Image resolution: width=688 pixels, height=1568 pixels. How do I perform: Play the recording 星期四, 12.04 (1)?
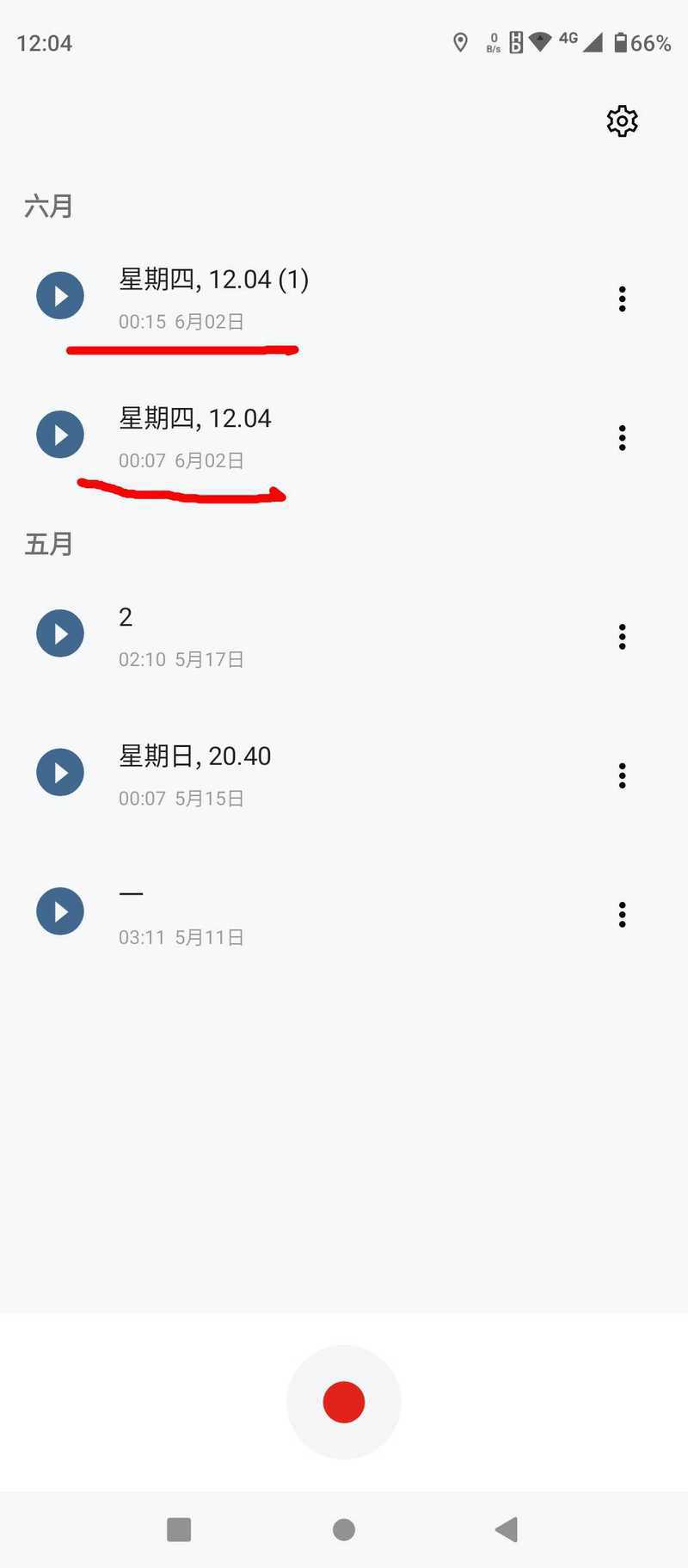point(60,295)
